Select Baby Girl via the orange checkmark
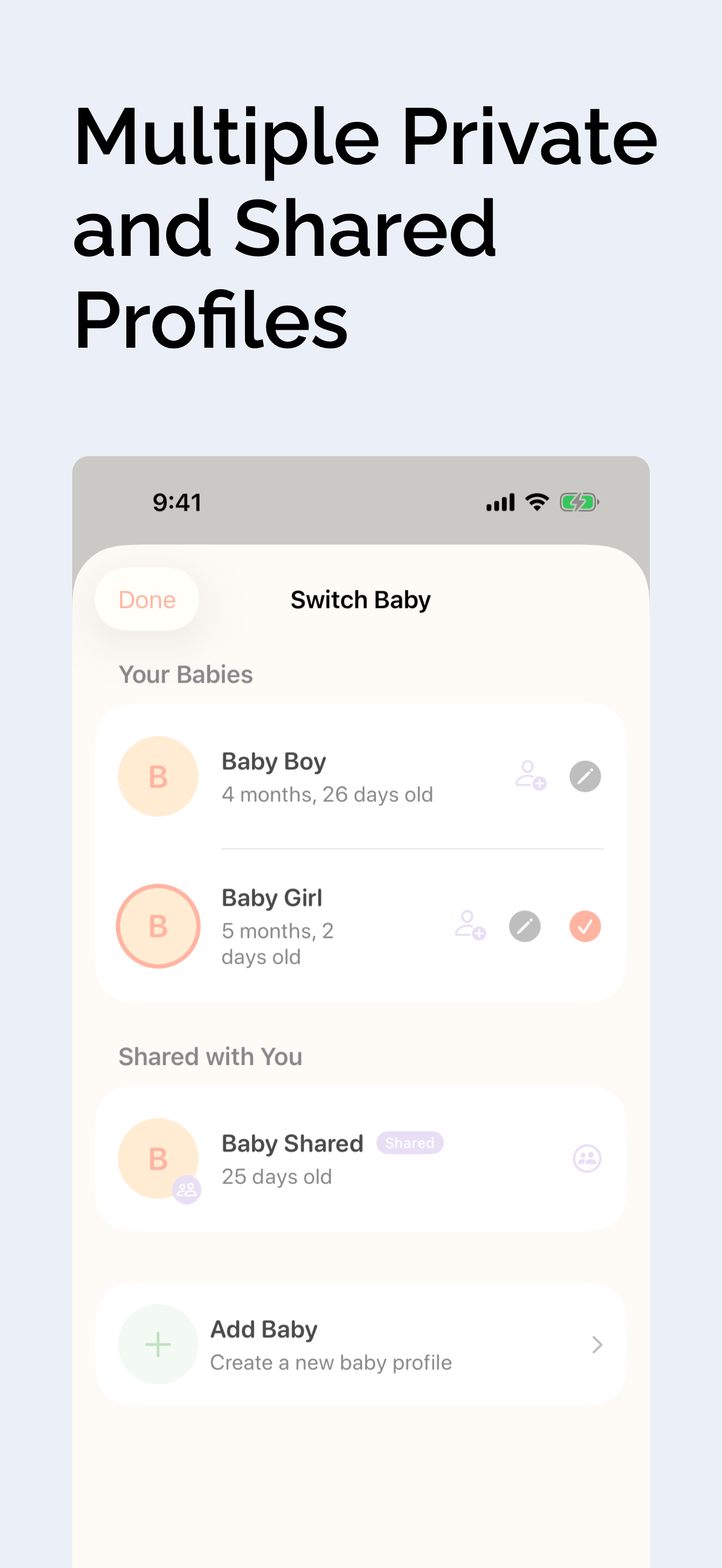The image size is (722, 1568). point(584,926)
